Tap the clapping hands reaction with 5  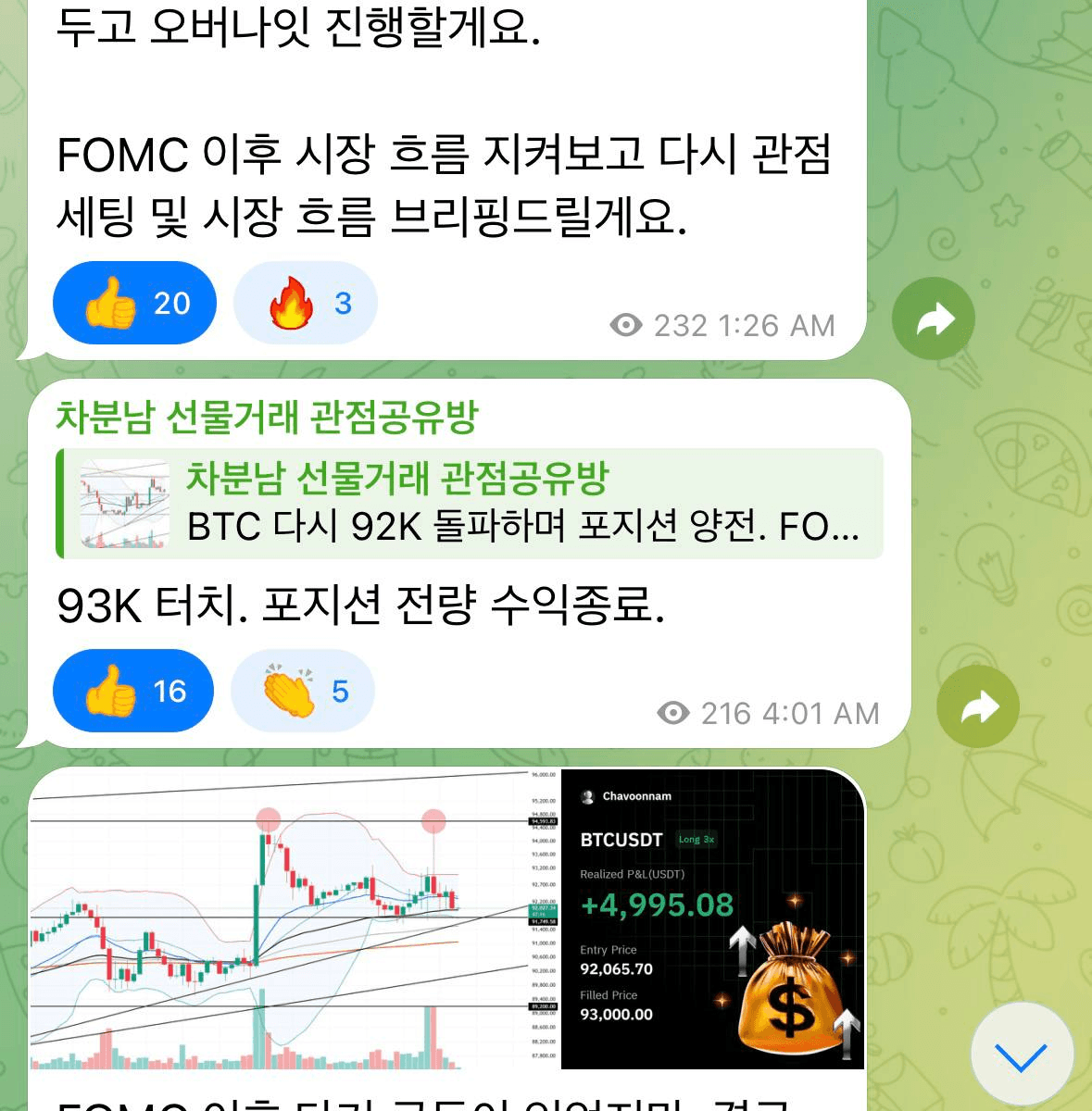coord(303,691)
